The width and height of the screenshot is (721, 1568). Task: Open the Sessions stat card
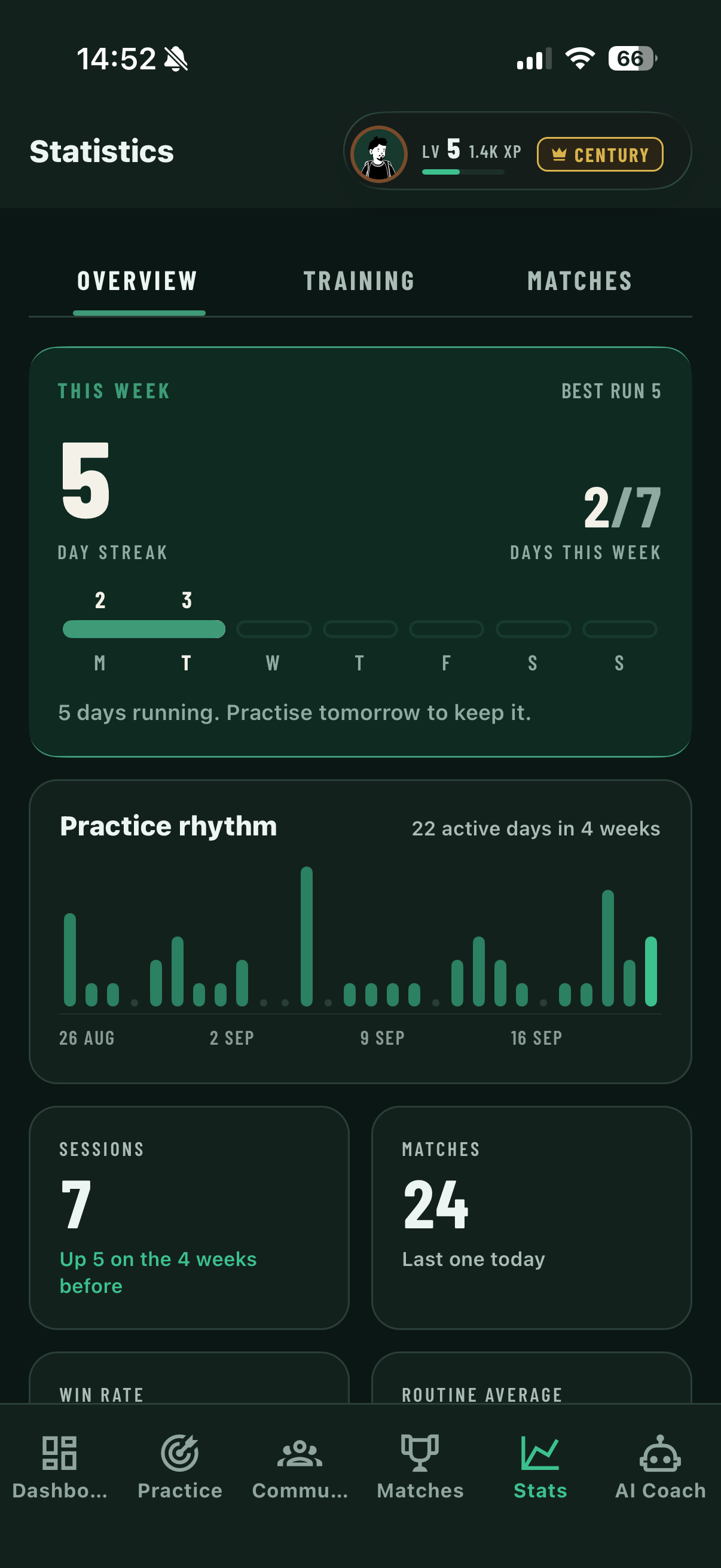[190, 1218]
